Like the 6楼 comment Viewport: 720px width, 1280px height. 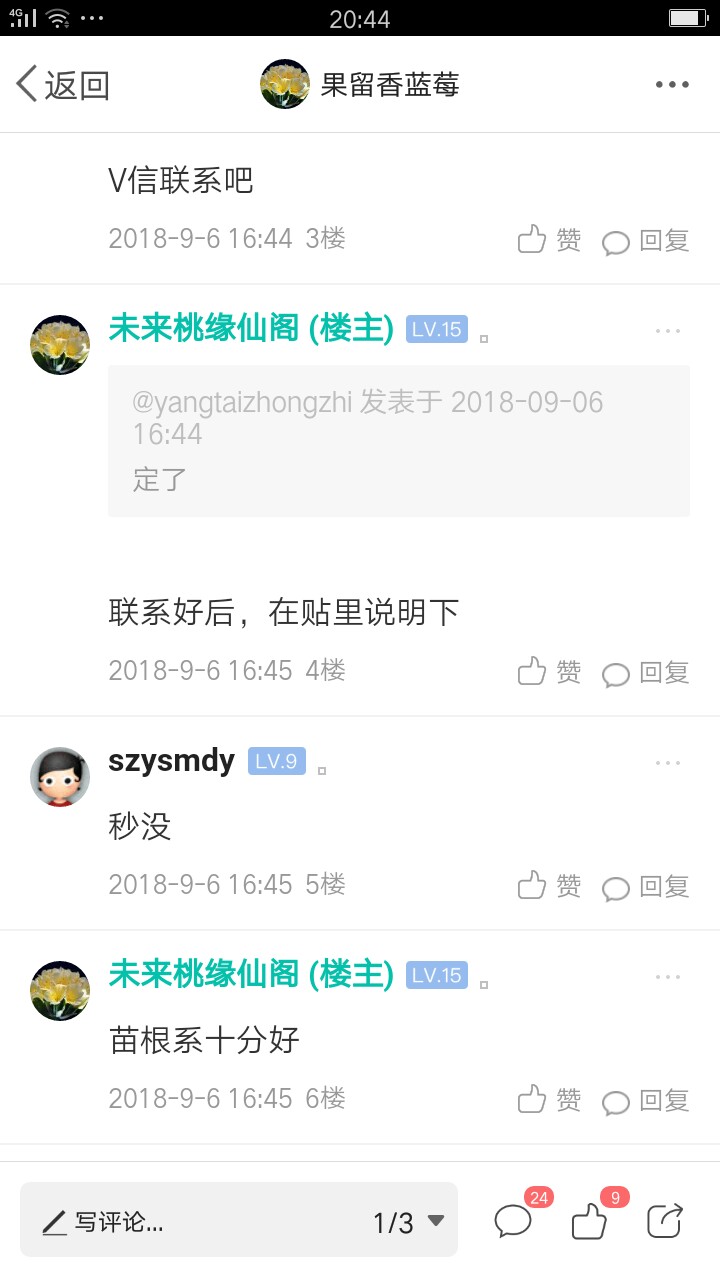pyautogui.click(x=549, y=1100)
